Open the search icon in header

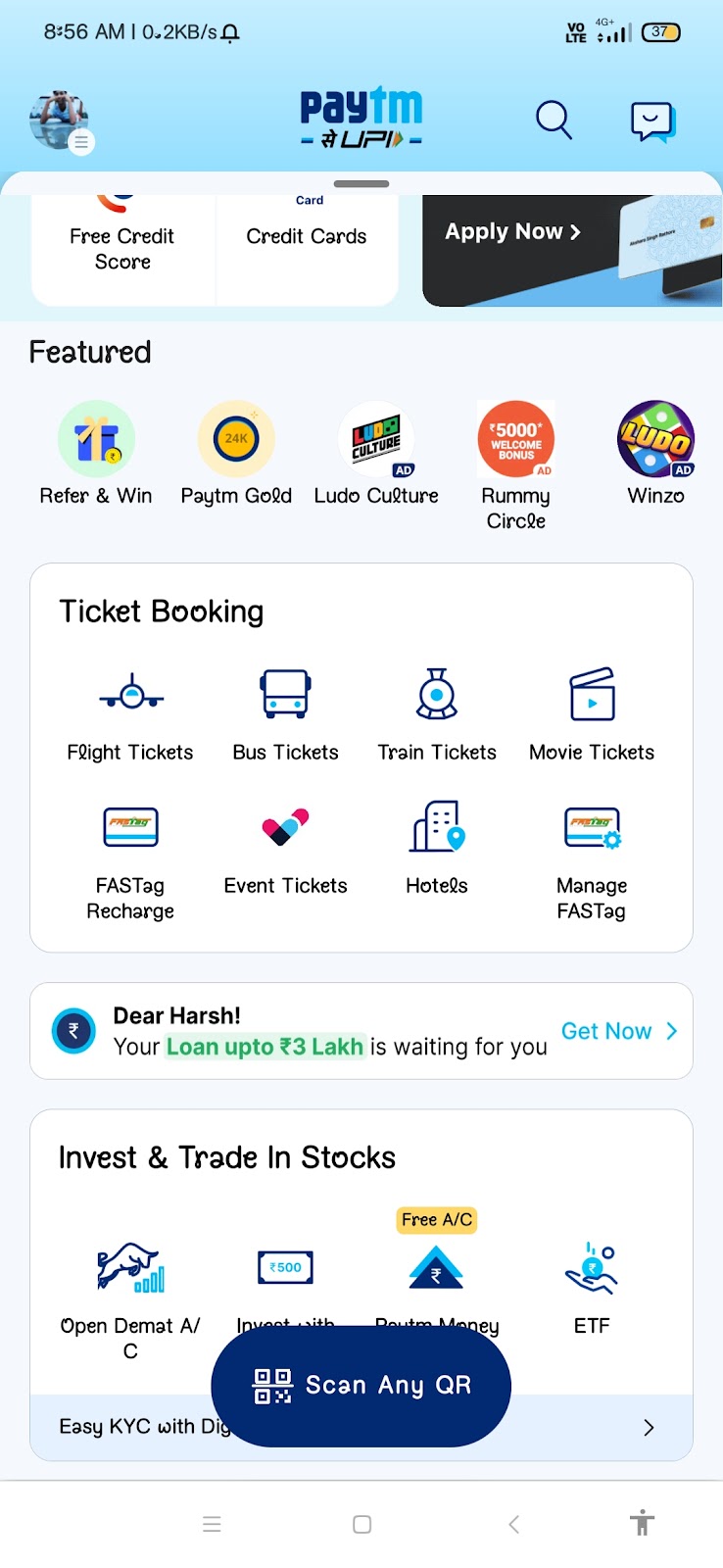(x=554, y=120)
